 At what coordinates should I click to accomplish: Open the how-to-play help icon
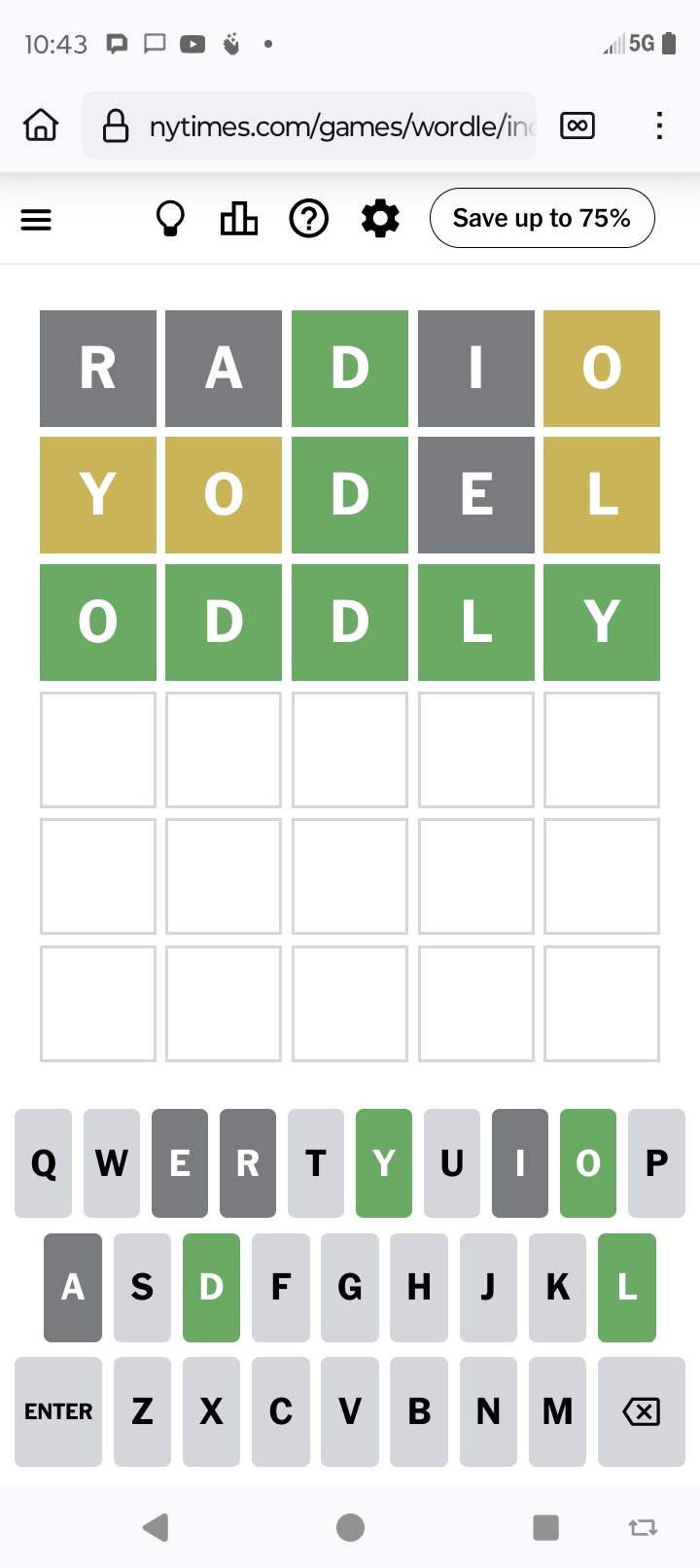(309, 219)
